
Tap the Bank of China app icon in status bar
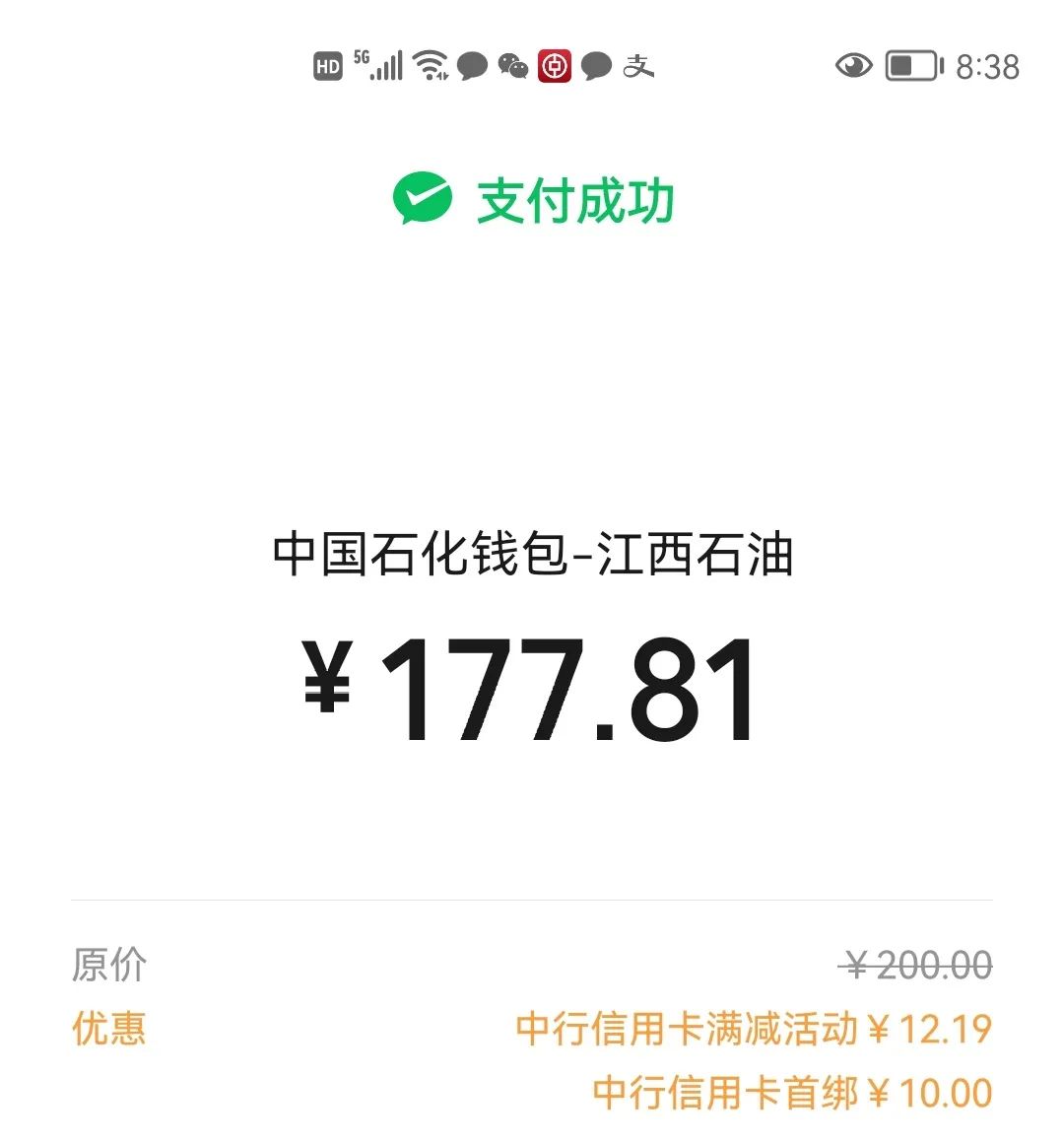[555, 66]
